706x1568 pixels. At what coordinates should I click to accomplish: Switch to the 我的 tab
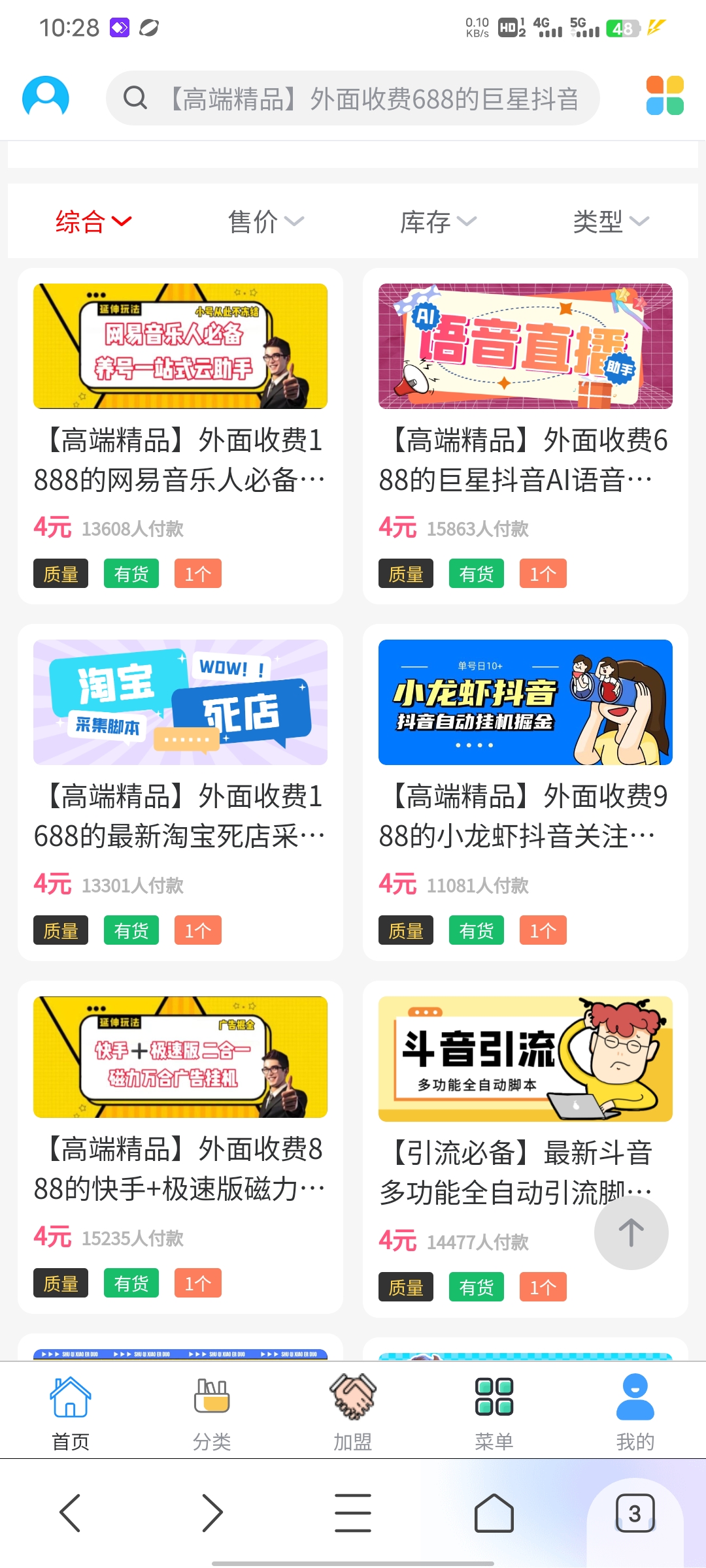(635, 1413)
